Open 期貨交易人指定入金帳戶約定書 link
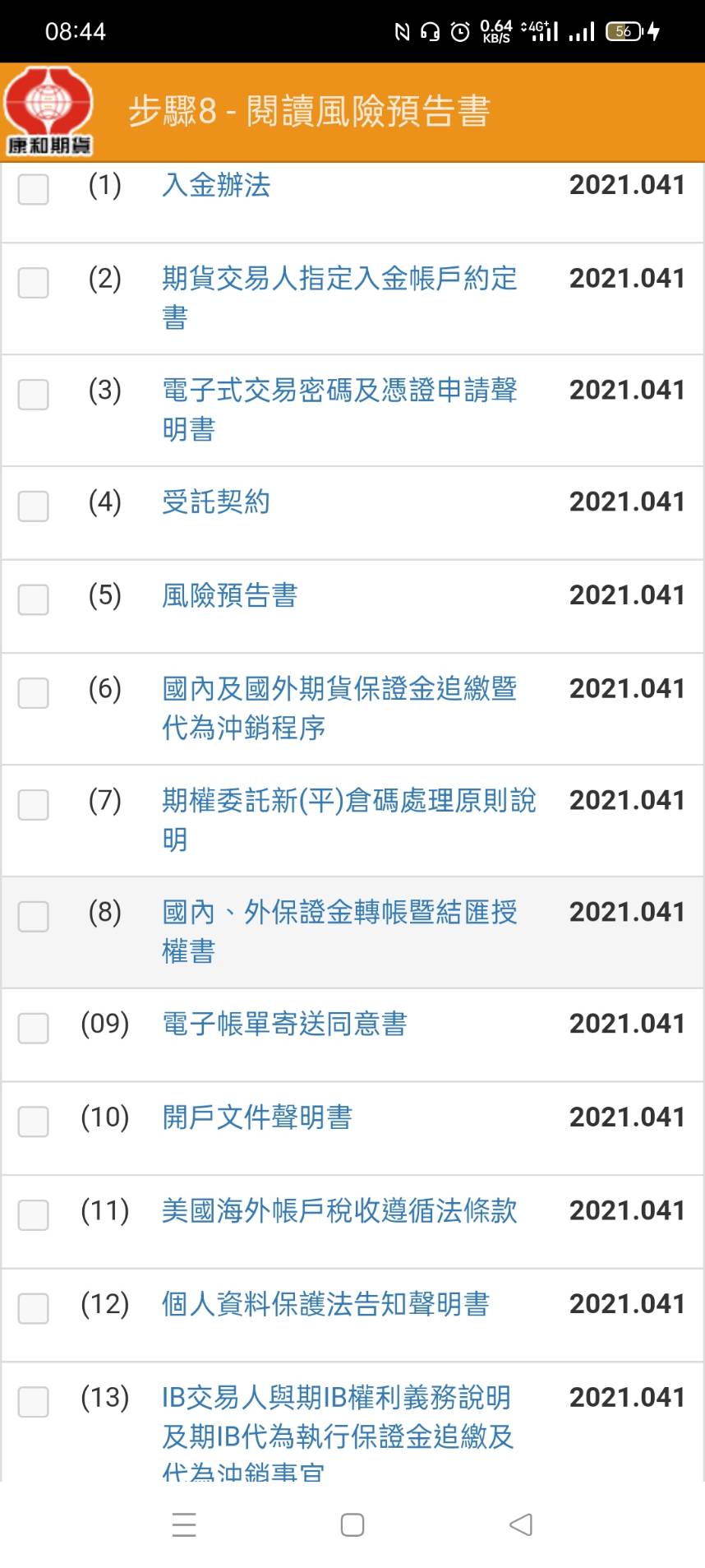The width and height of the screenshot is (705, 1568). (339, 298)
